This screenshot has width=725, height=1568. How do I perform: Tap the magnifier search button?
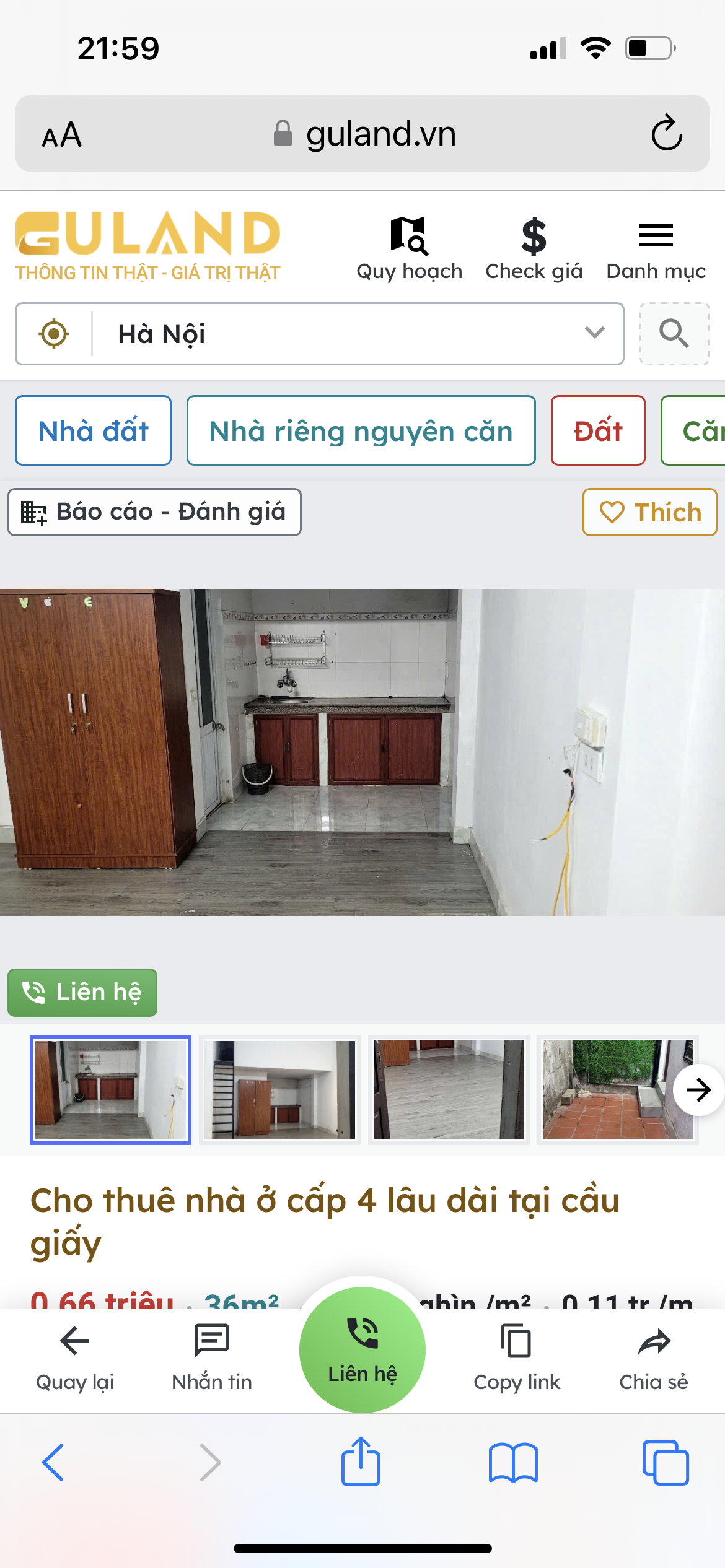tap(674, 334)
